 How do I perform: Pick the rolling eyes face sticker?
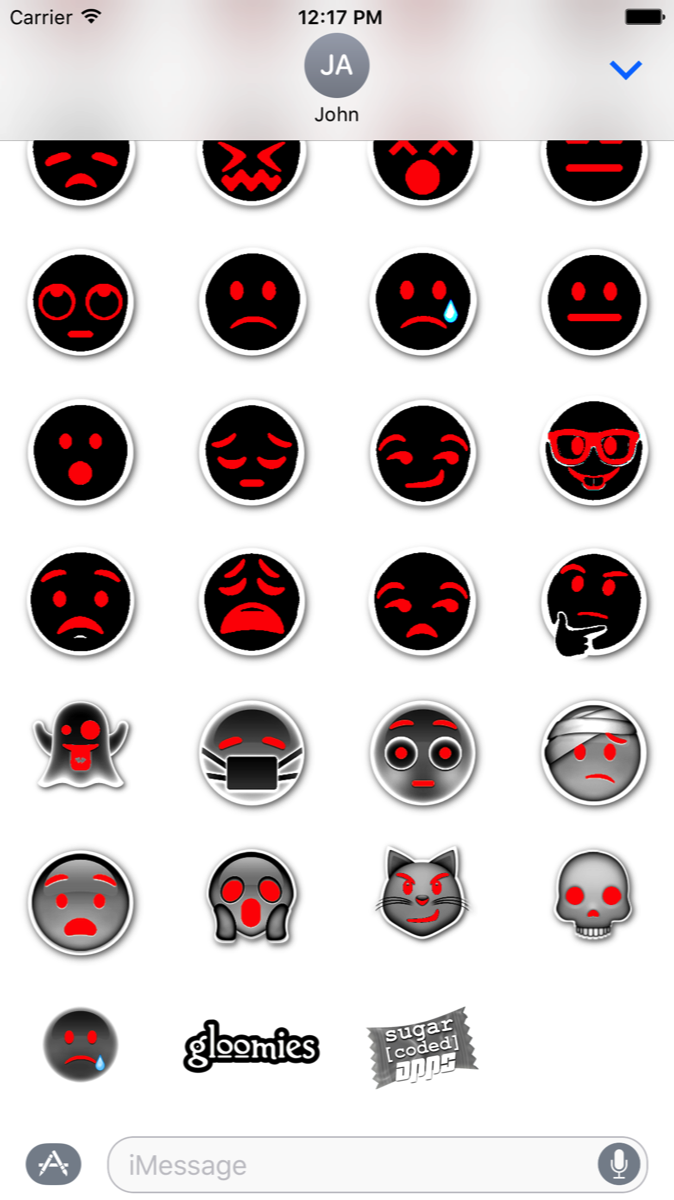[x=80, y=301]
